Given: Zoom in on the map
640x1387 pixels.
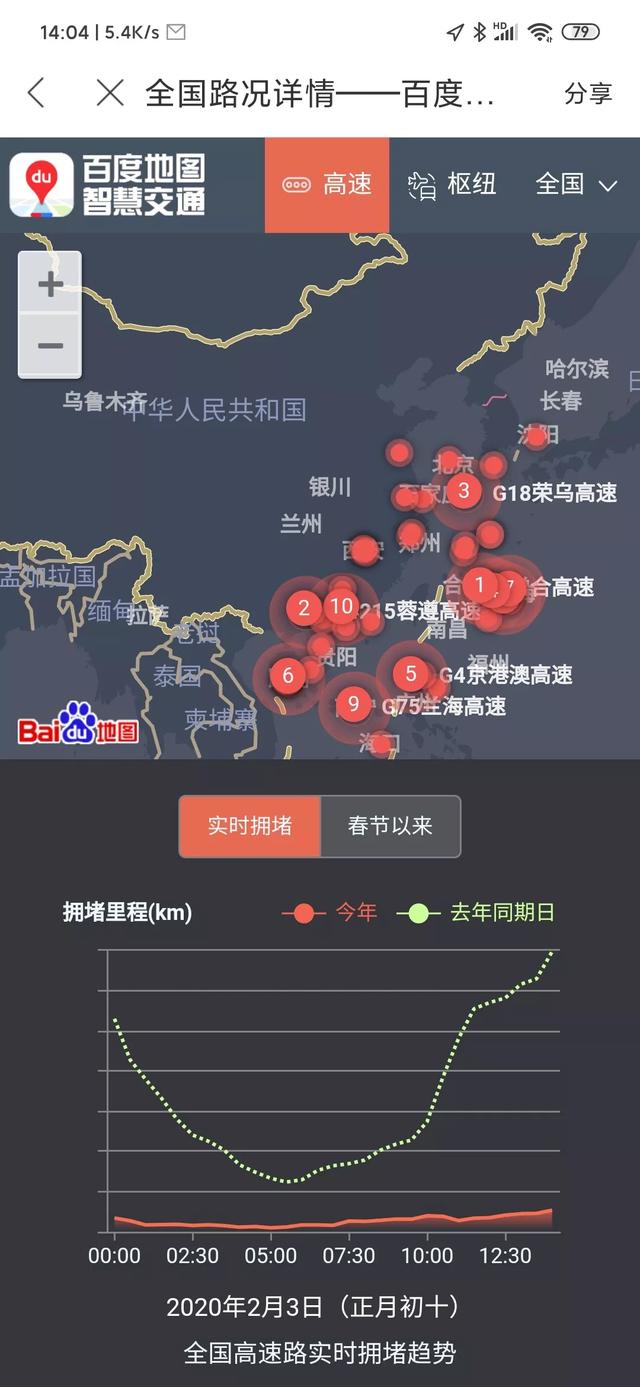Looking at the screenshot, I should [50, 284].
